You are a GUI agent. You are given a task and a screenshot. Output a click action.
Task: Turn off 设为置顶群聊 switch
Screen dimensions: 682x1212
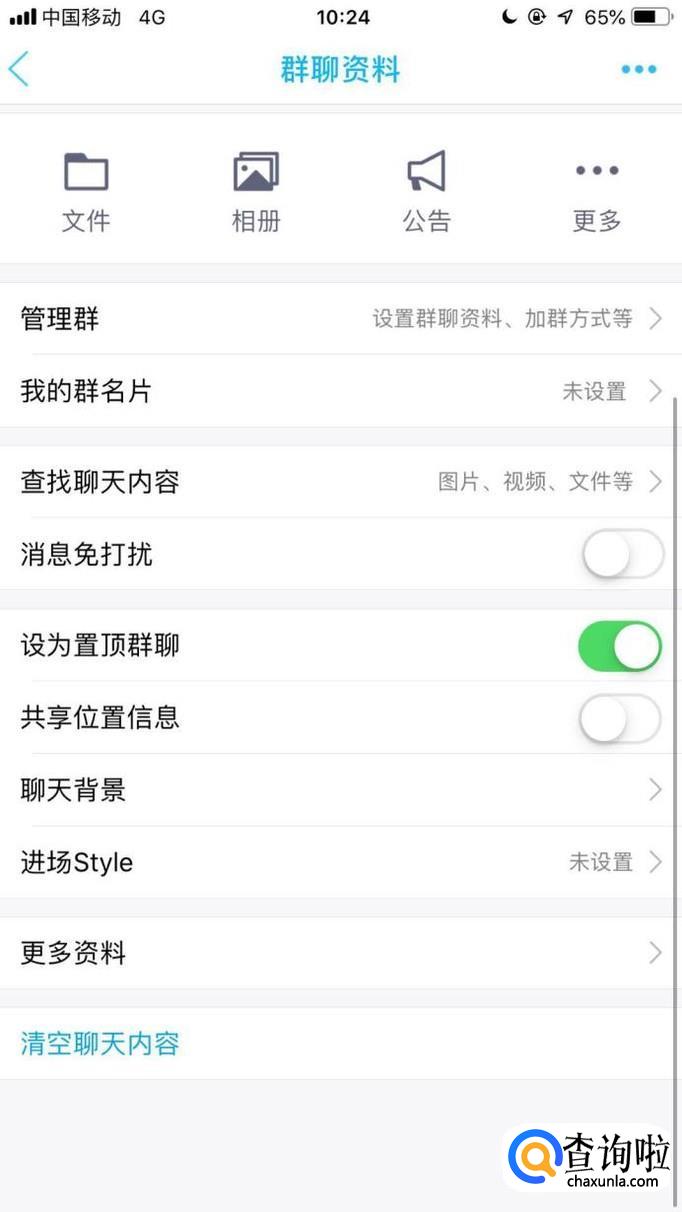[622, 645]
